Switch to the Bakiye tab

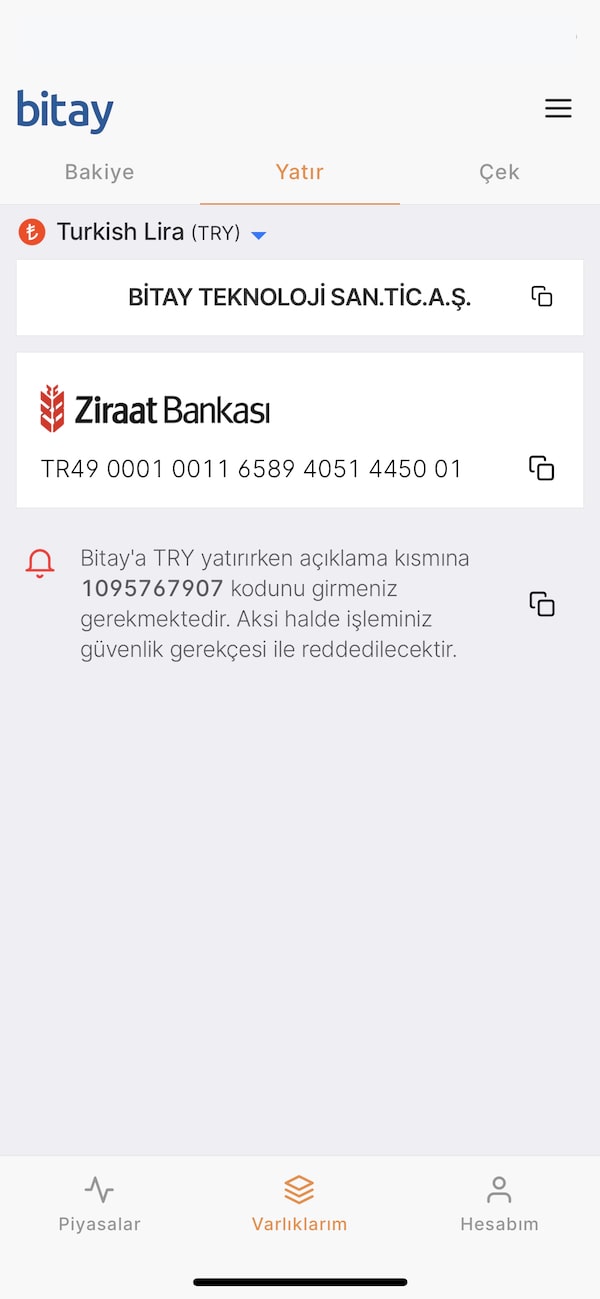[x=99, y=172]
